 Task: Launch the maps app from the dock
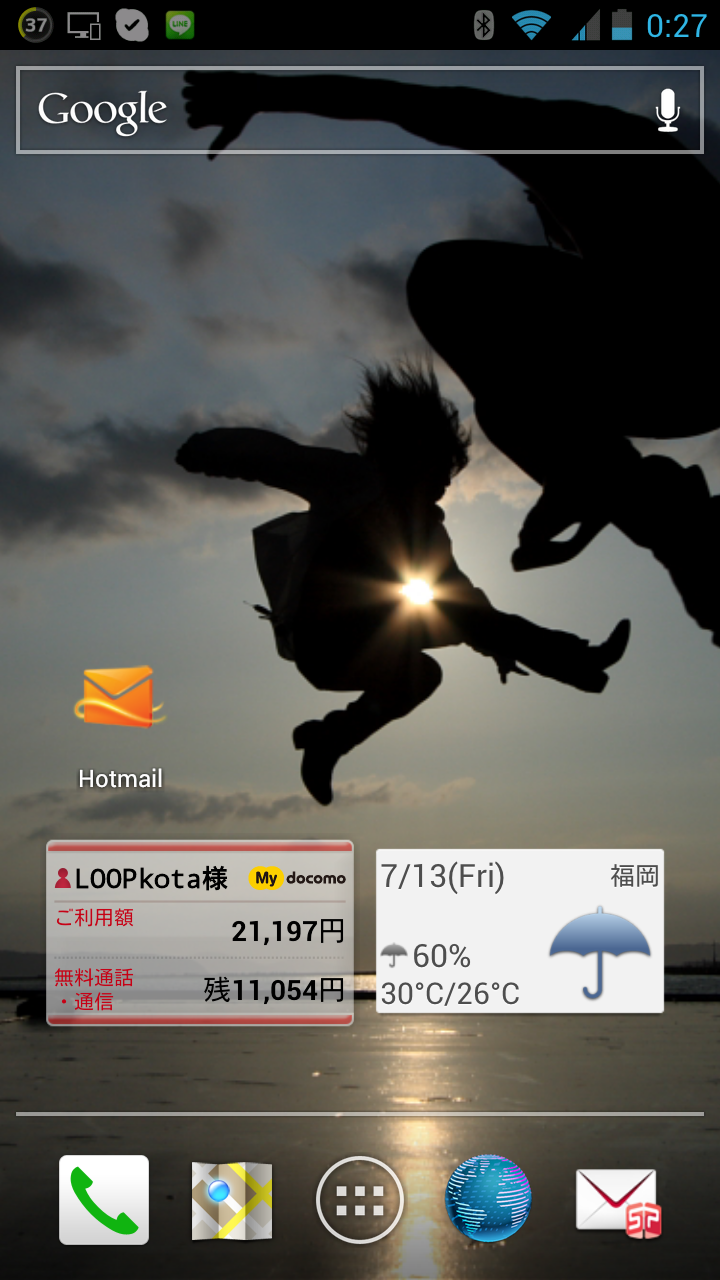pos(232,1199)
